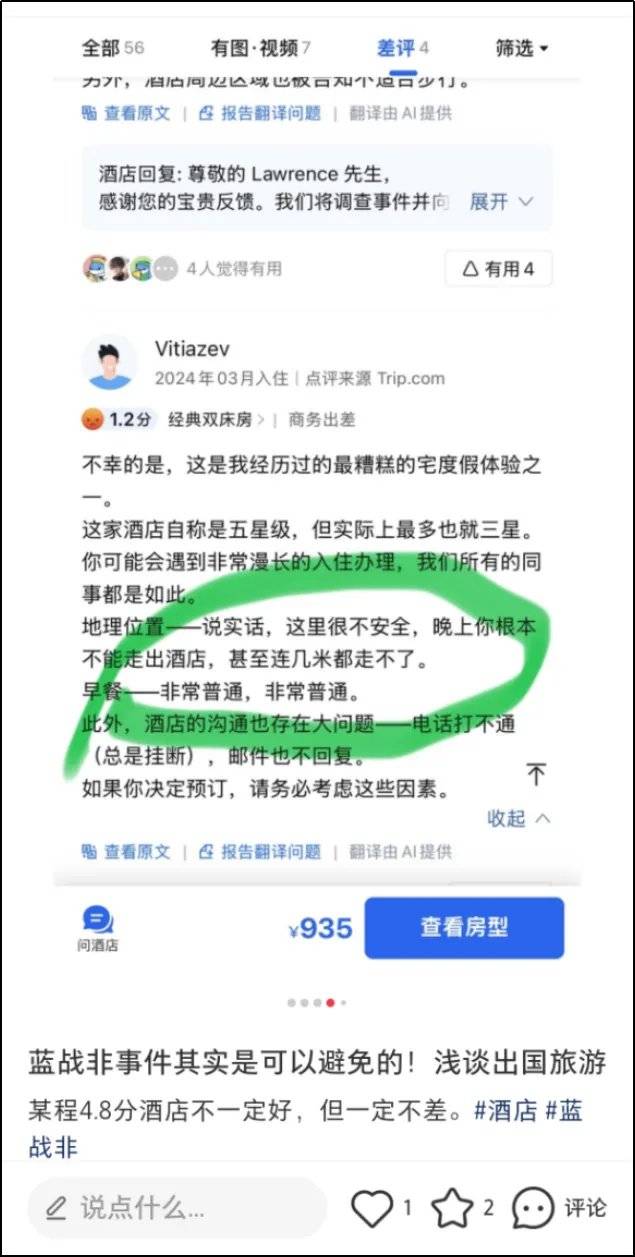Save the post with the star icon

tap(453, 1208)
